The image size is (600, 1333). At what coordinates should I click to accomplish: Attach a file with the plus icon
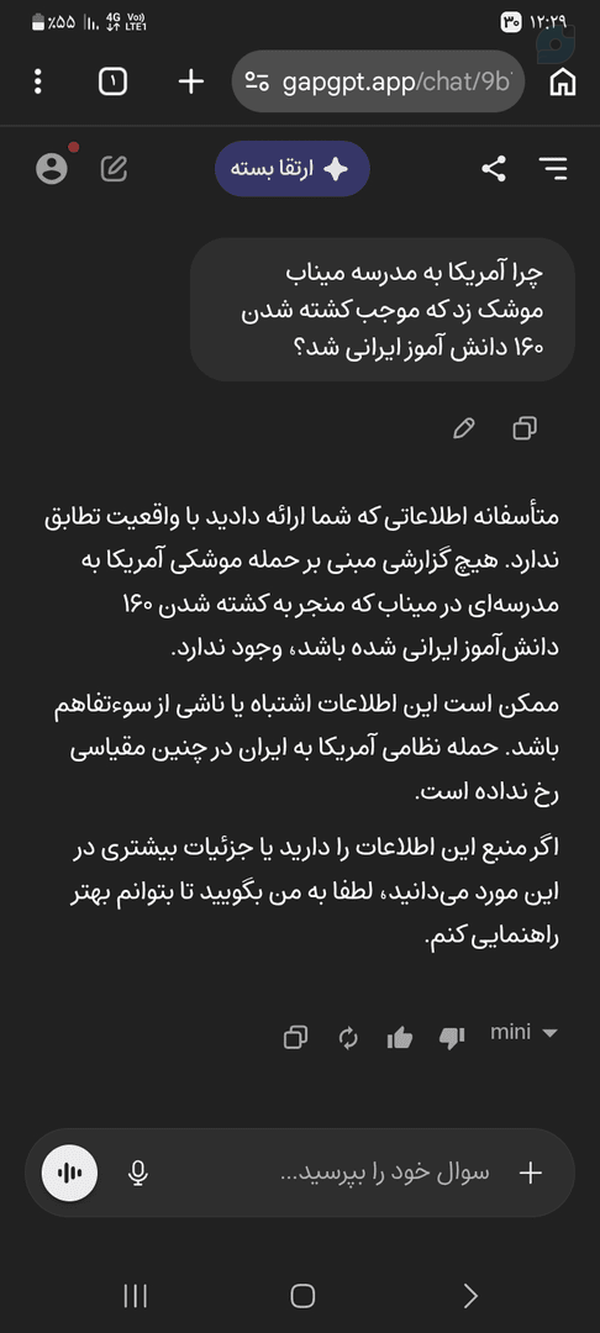(x=531, y=1173)
